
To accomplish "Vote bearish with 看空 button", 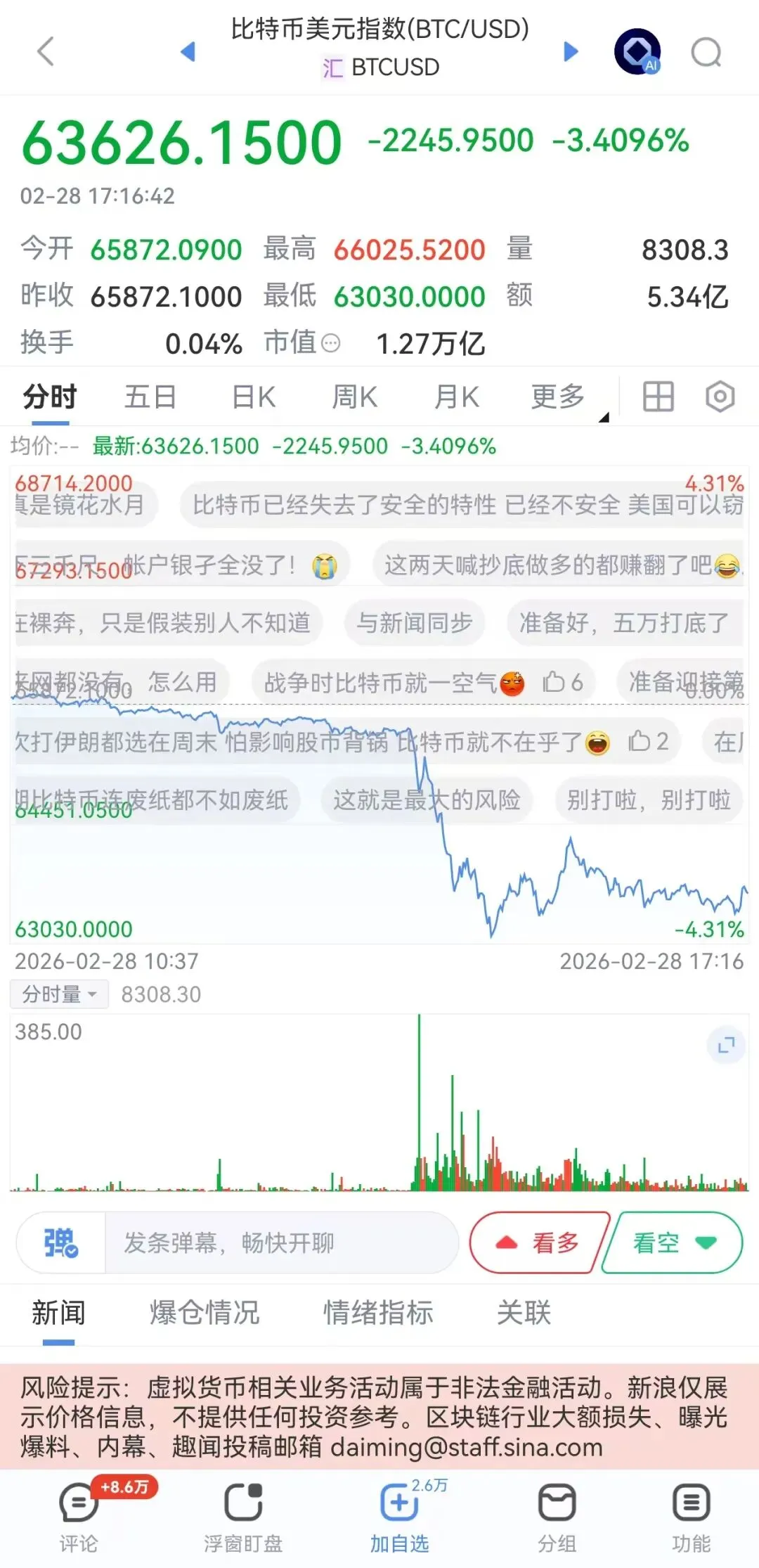I will click(672, 1242).
